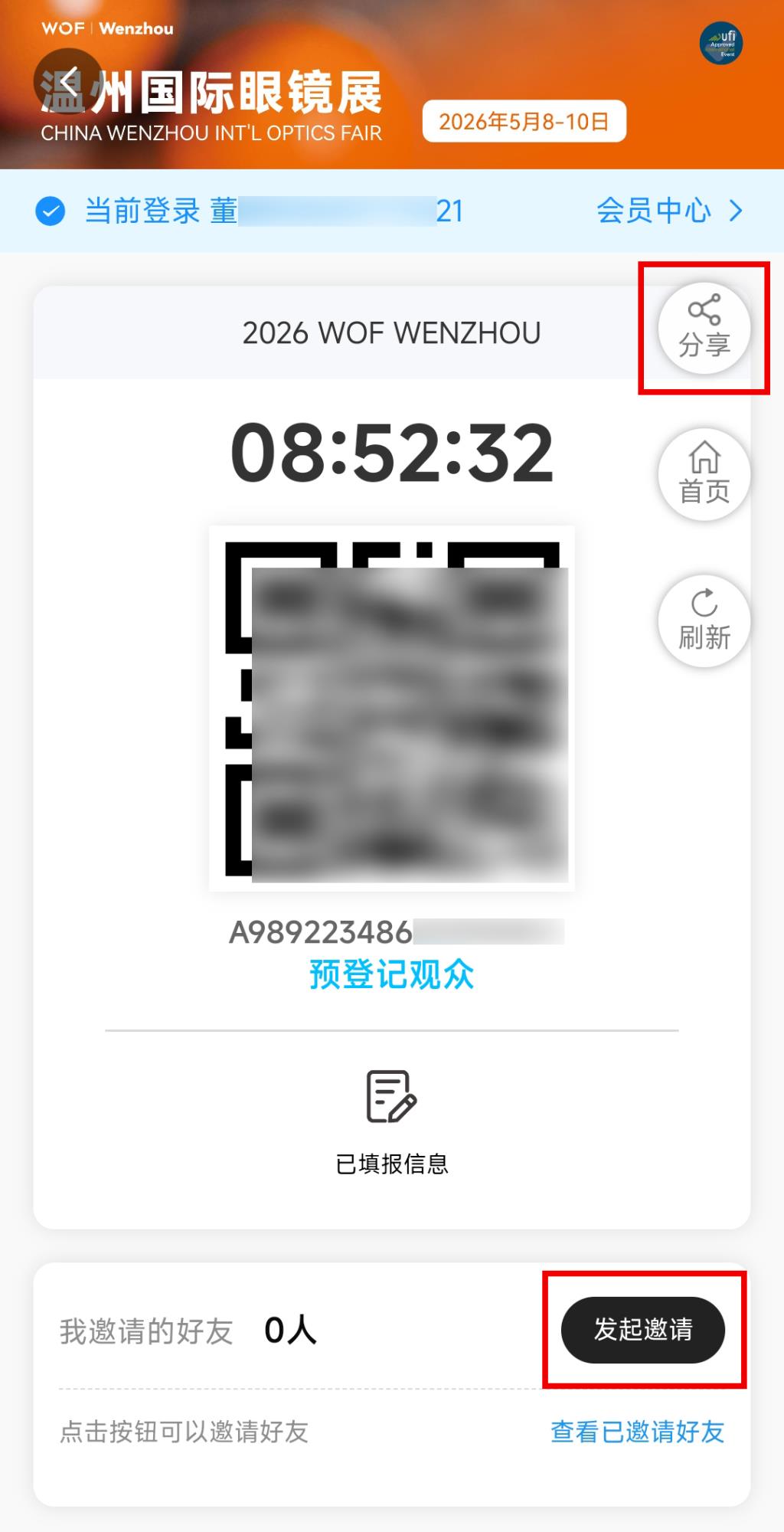Tap the 预登记观众 label
Screen dimensions: 784x1532
(x=391, y=974)
